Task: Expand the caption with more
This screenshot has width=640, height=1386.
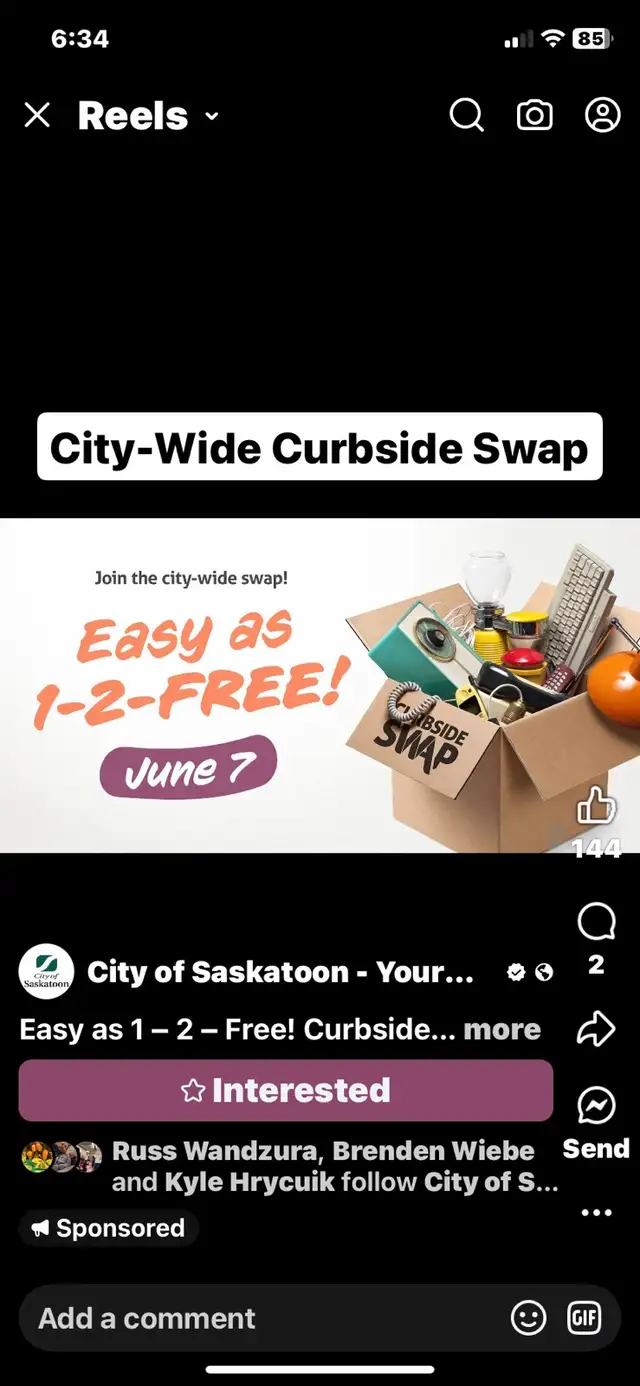Action: click(502, 1030)
